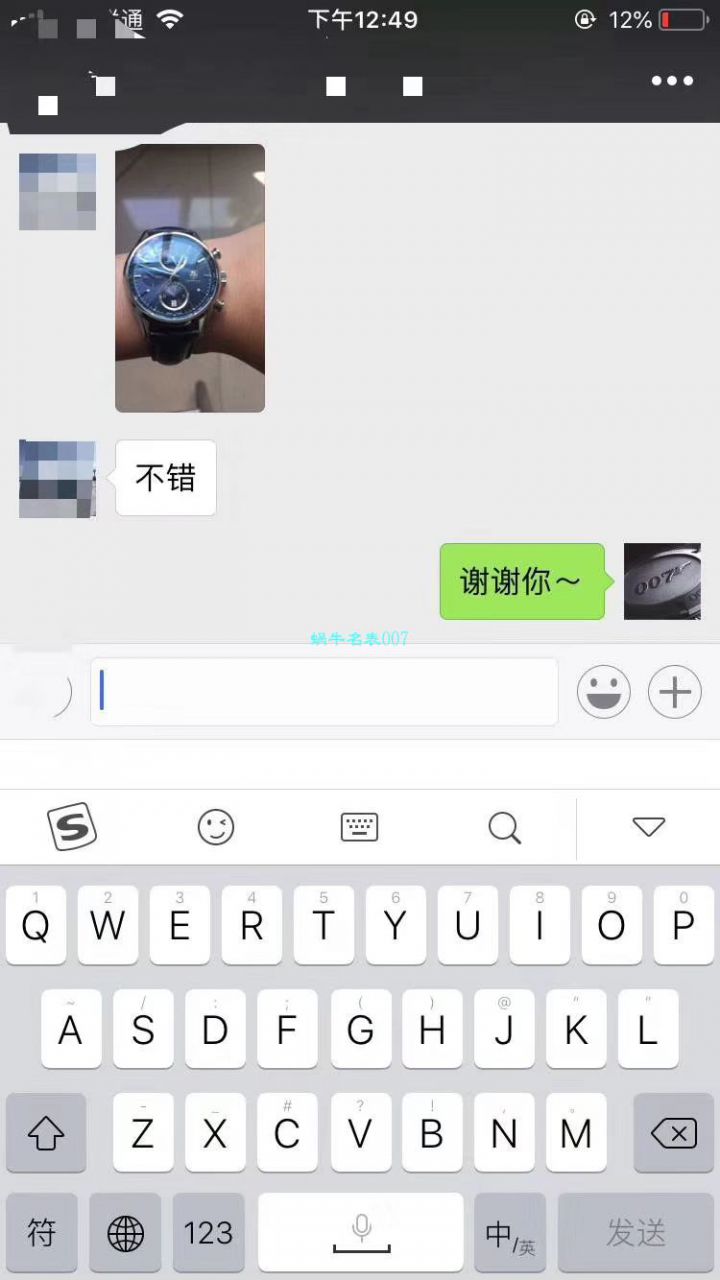The width and height of the screenshot is (720, 1280).
Task: Open the keyboard emoticon panel
Action: (215, 827)
